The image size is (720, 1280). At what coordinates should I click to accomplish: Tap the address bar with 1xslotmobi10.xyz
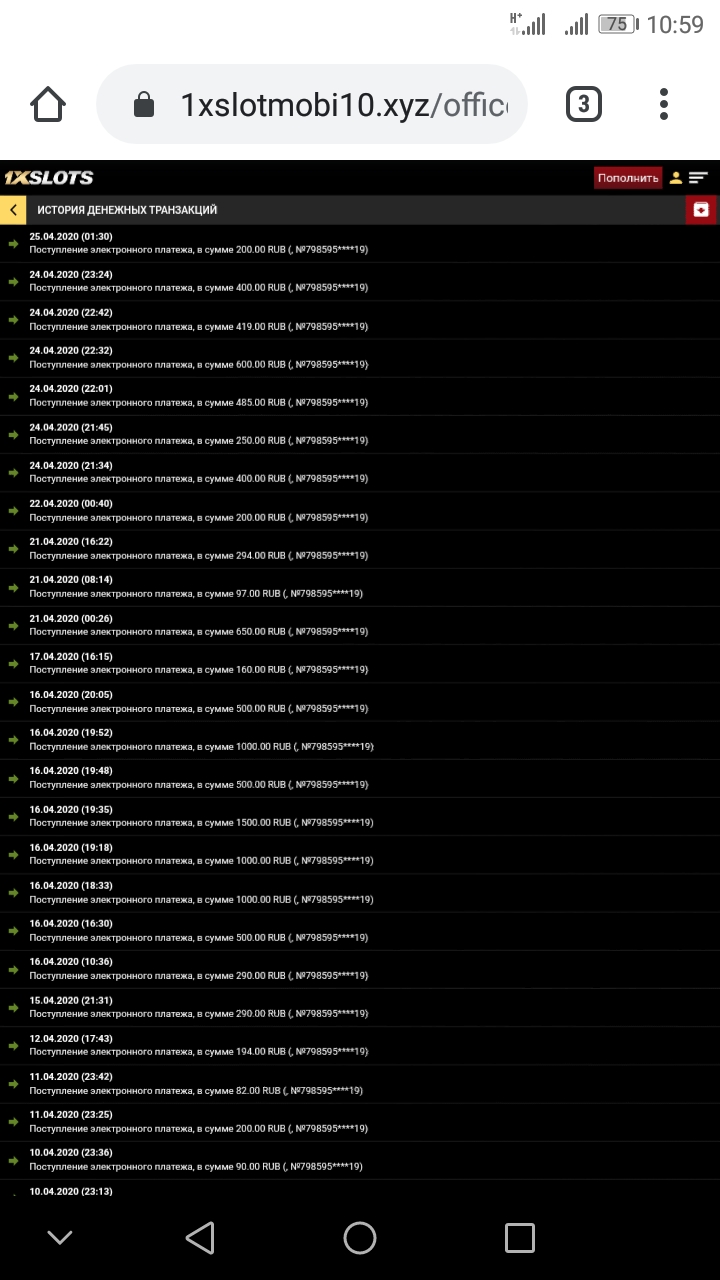click(312, 104)
